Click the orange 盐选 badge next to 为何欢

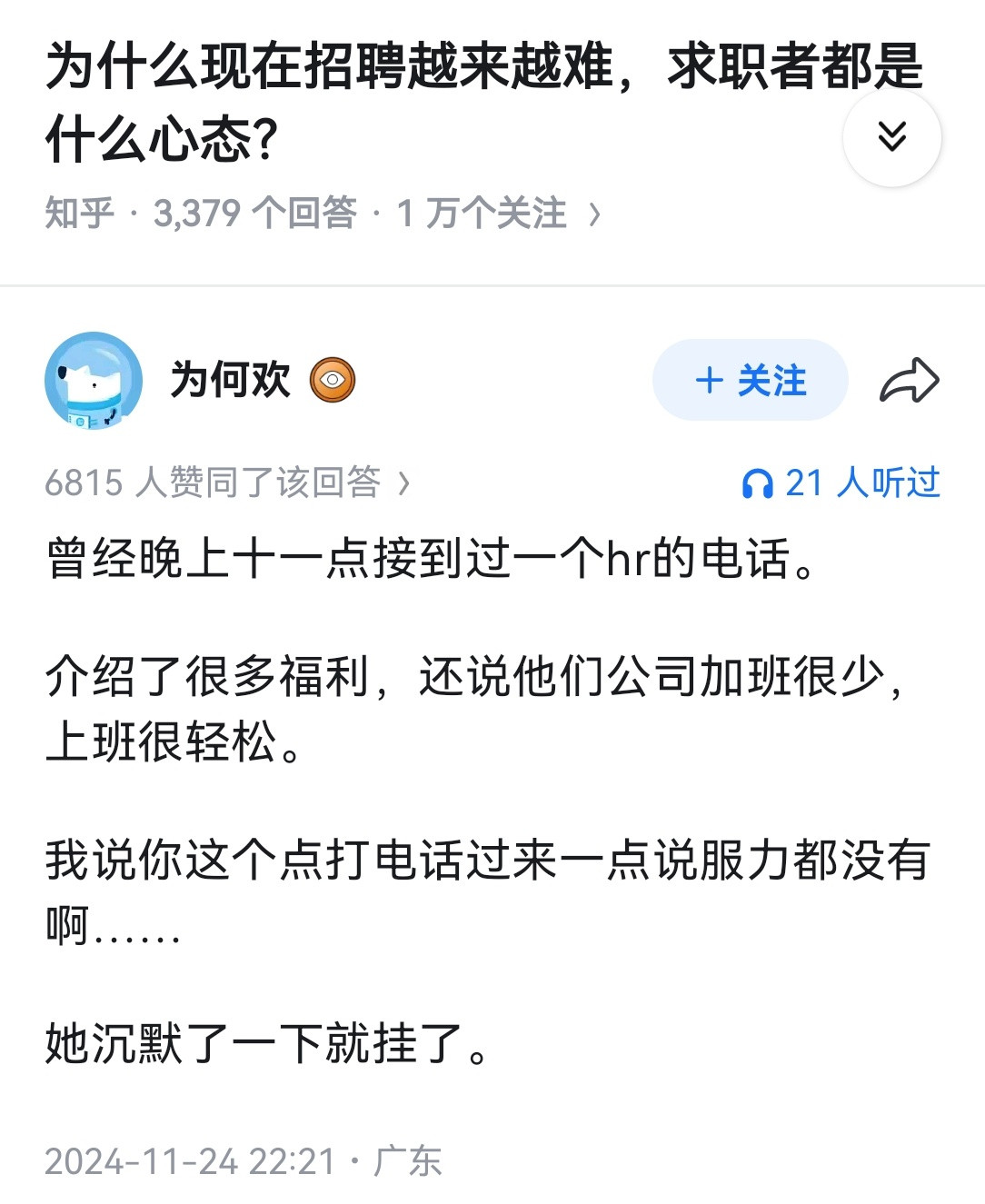tap(333, 381)
